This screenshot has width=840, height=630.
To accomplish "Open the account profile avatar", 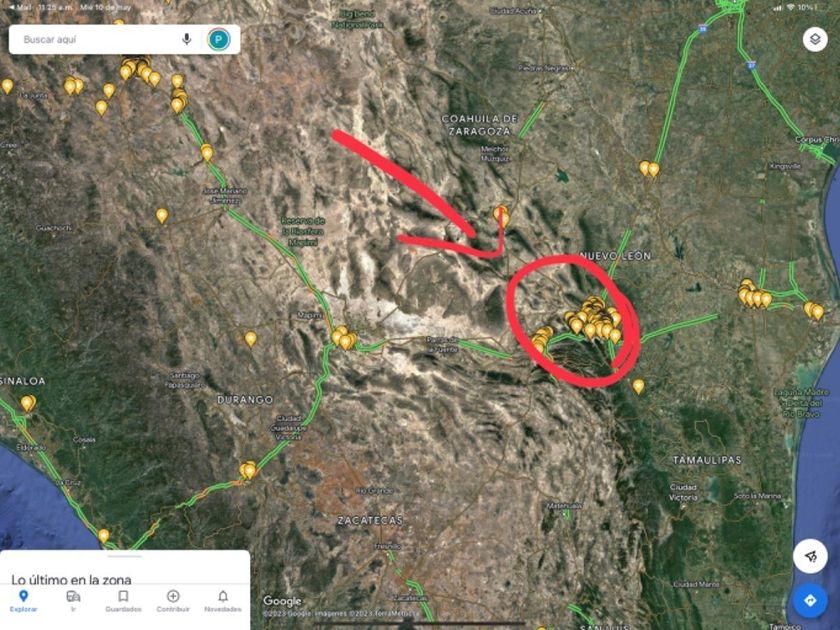I will pyautogui.click(x=219, y=39).
